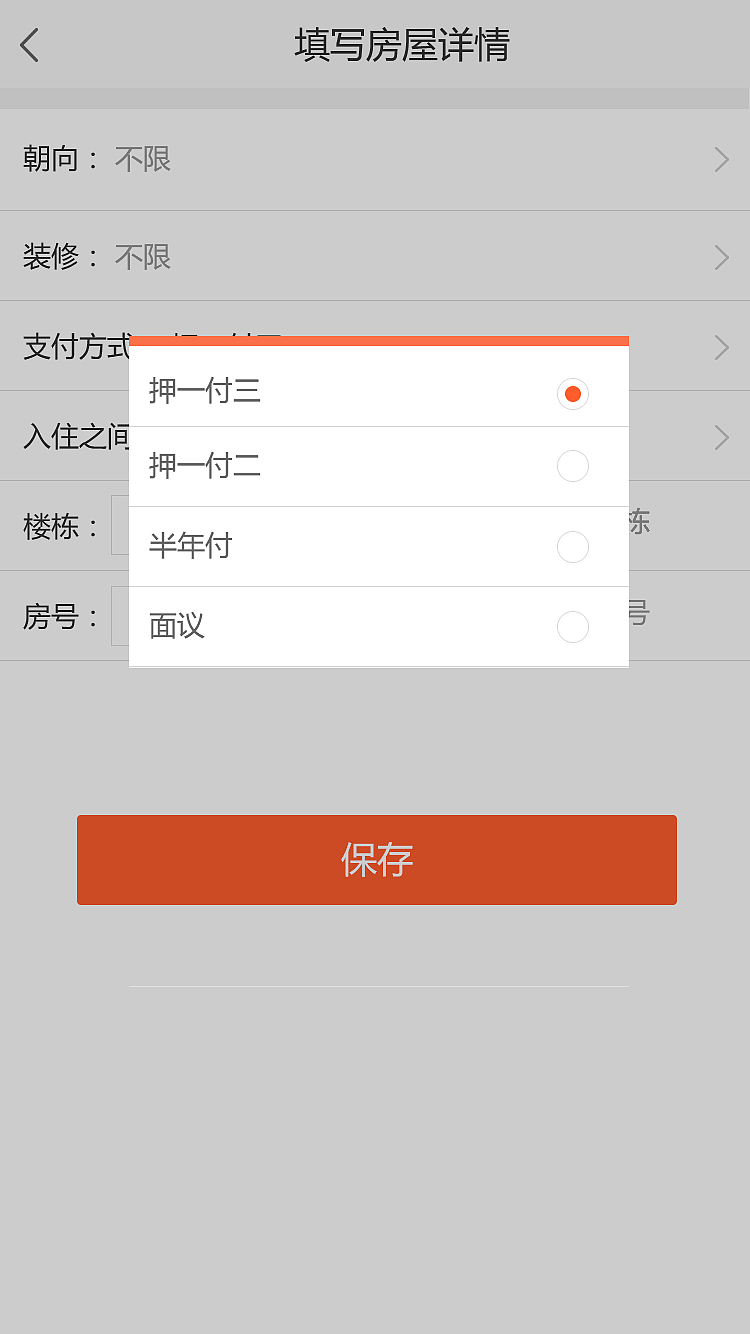The width and height of the screenshot is (750, 1334).
Task: Tap the back arrow in the title bar
Action: coord(28,45)
